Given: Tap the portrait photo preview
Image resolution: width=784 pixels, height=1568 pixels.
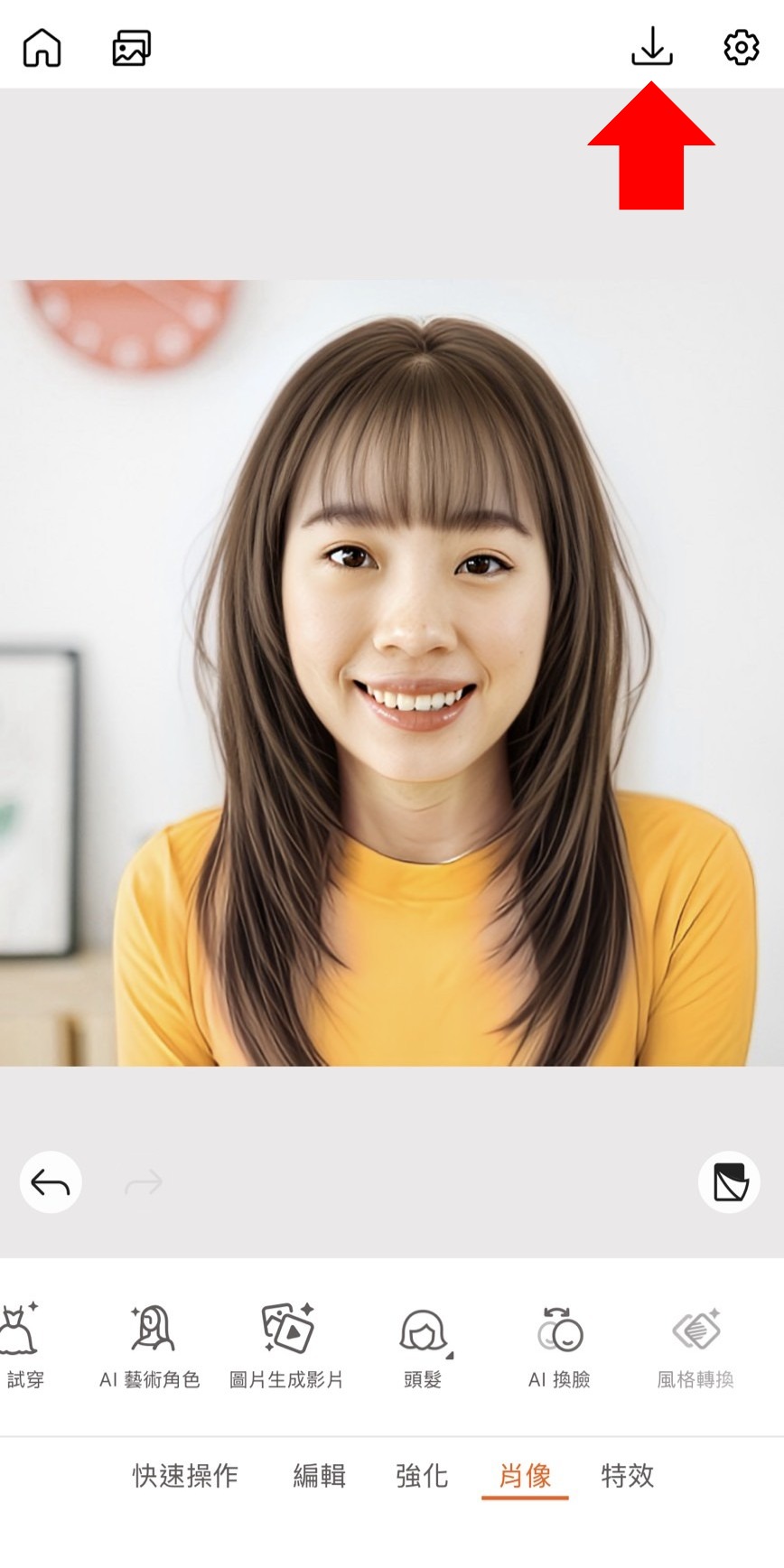Looking at the screenshot, I should coord(392,668).
